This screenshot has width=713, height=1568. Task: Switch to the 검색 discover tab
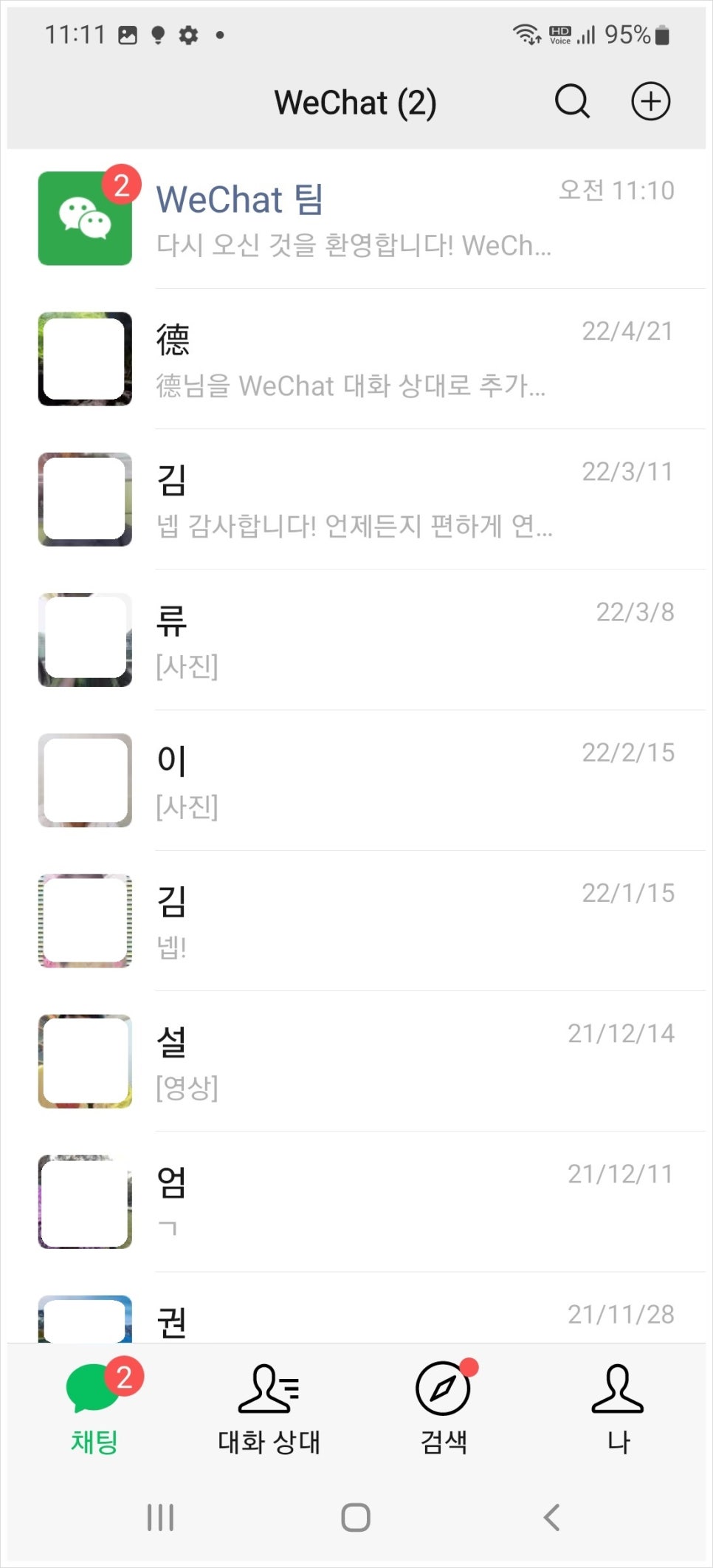(444, 1408)
